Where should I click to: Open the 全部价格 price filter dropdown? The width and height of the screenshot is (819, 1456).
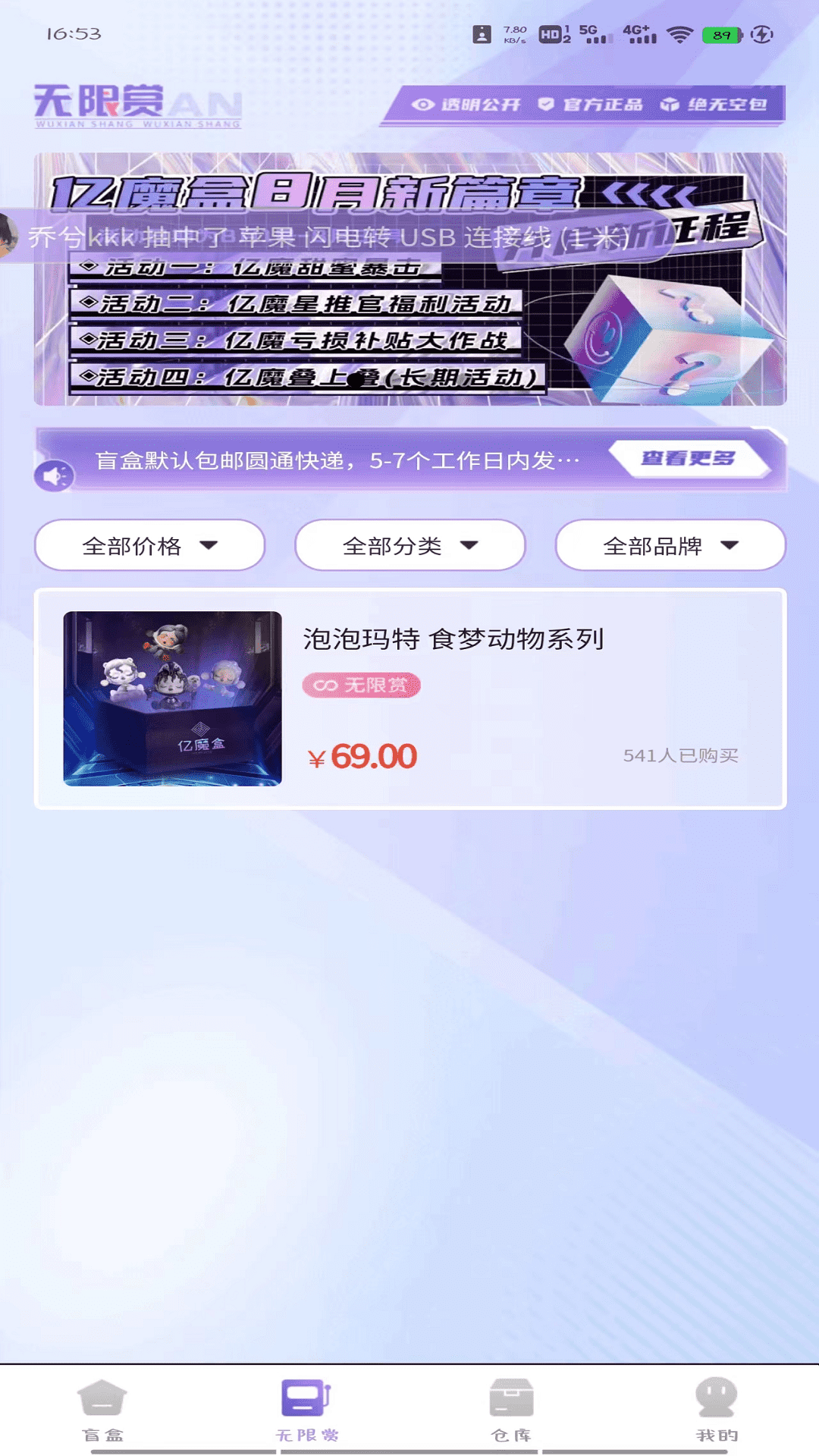pyautogui.click(x=149, y=544)
